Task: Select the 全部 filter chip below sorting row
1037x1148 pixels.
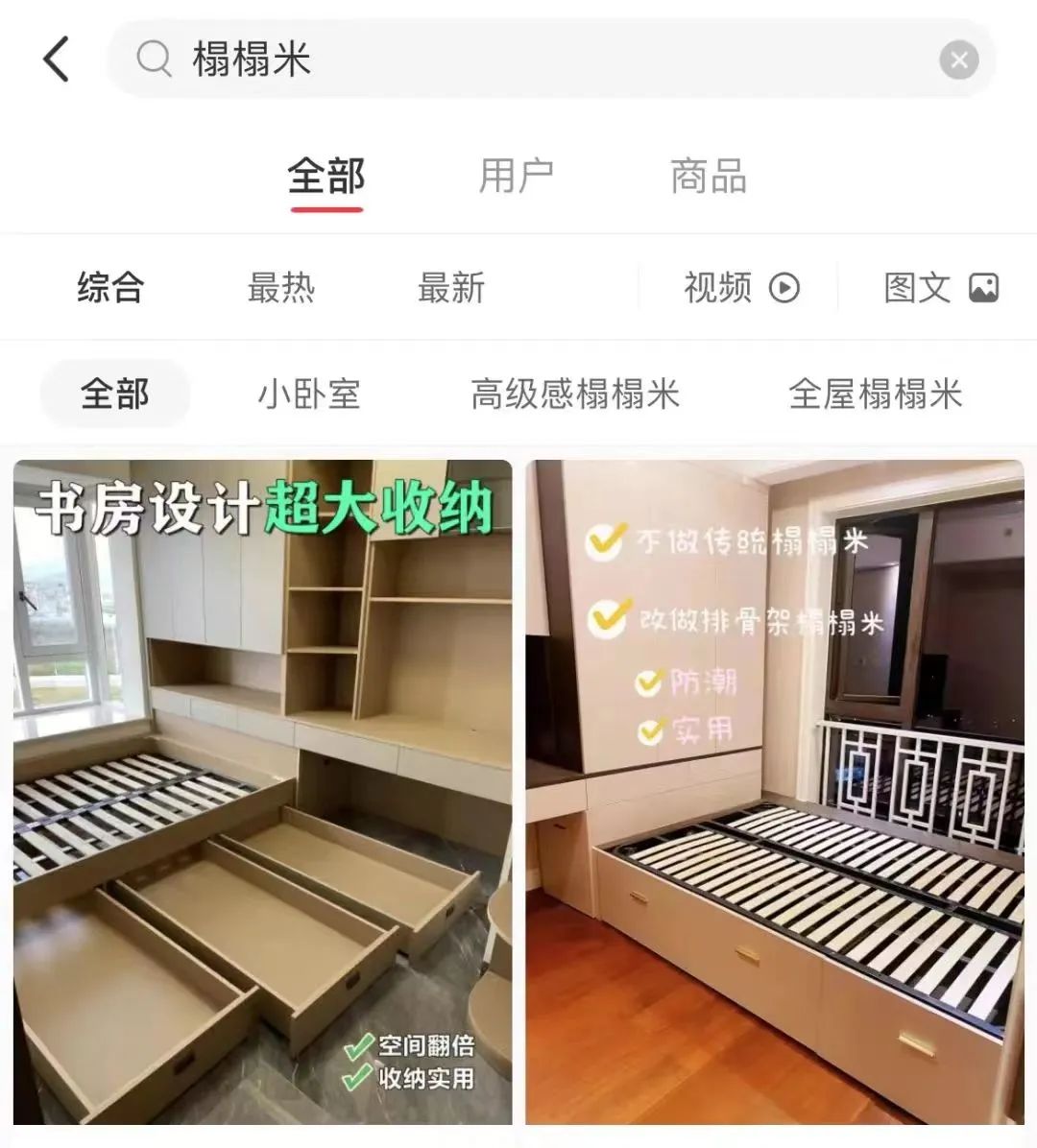Action: (114, 394)
